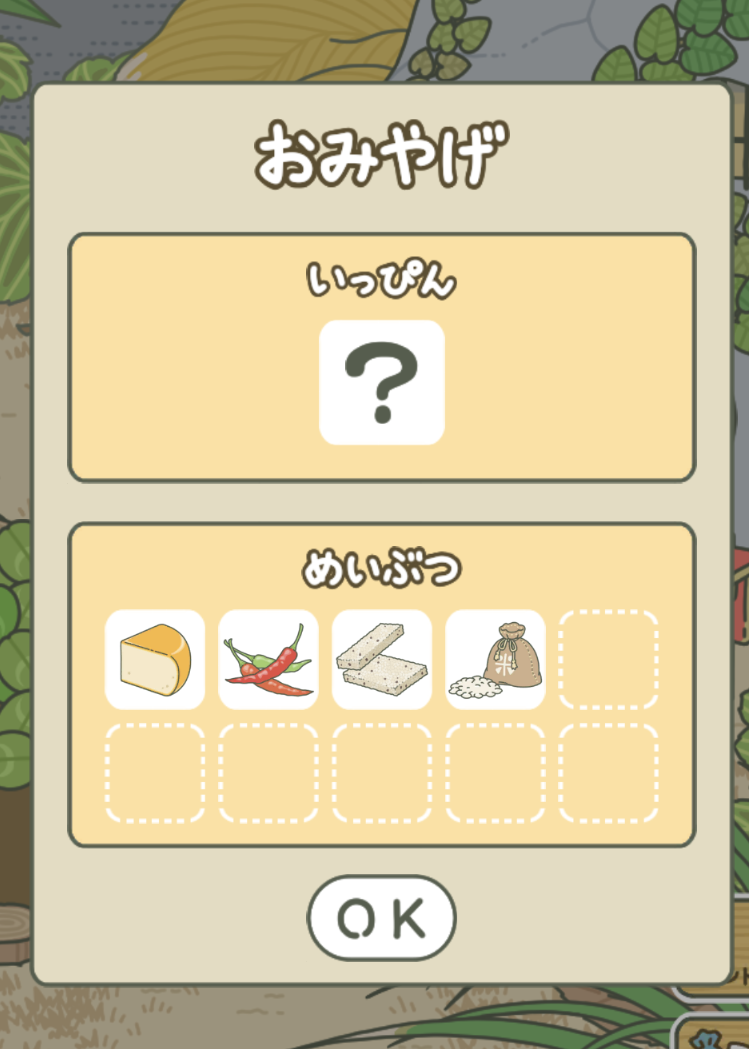Tap OK to close the souvenir dialog

(x=381, y=917)
